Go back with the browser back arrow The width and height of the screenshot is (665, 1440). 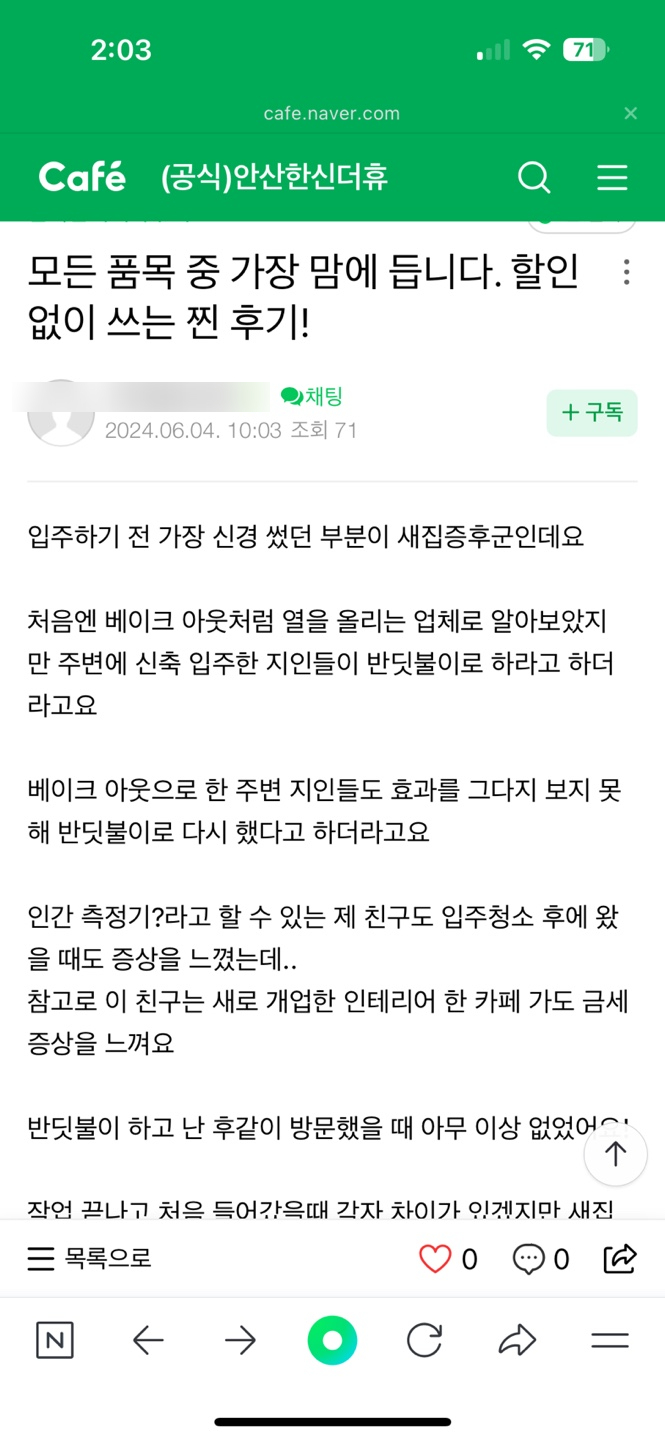coord(148,1340)
